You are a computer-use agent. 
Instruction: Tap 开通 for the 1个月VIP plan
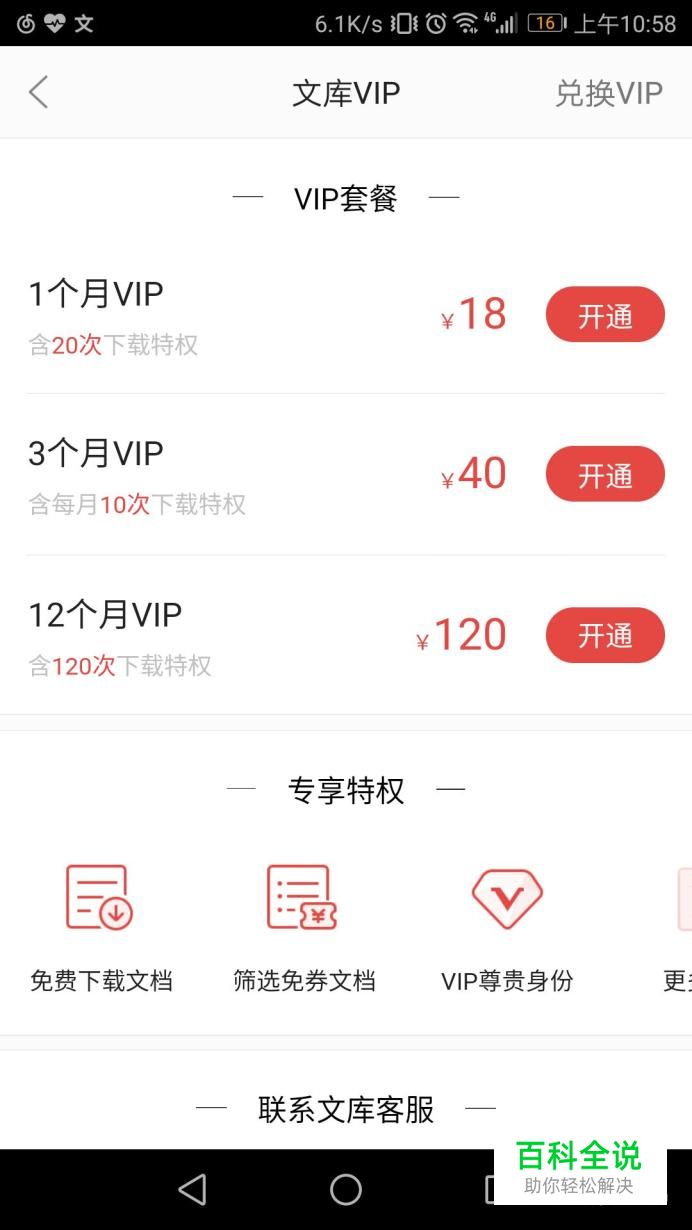click(x=605, y=314)
